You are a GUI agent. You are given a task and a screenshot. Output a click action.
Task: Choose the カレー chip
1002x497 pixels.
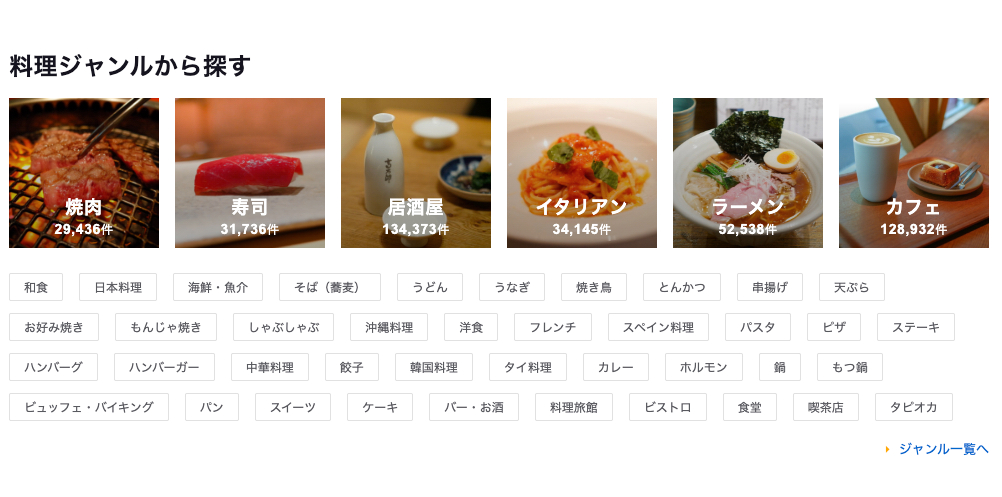tap(615, 367)
